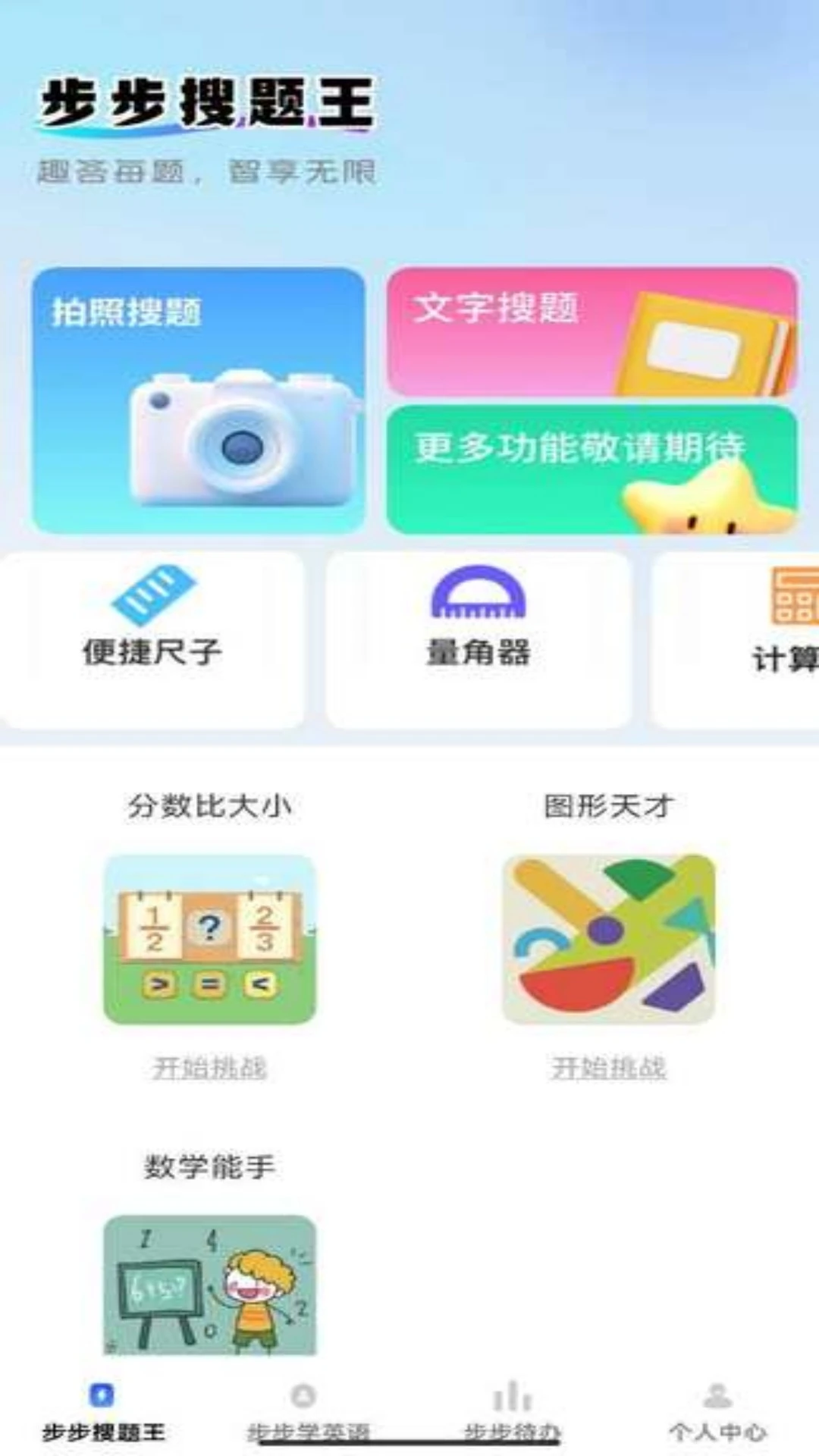Tap the 更多功能敬请期待 banner
The image size is (819, 1456).
[x=591, y=469]
